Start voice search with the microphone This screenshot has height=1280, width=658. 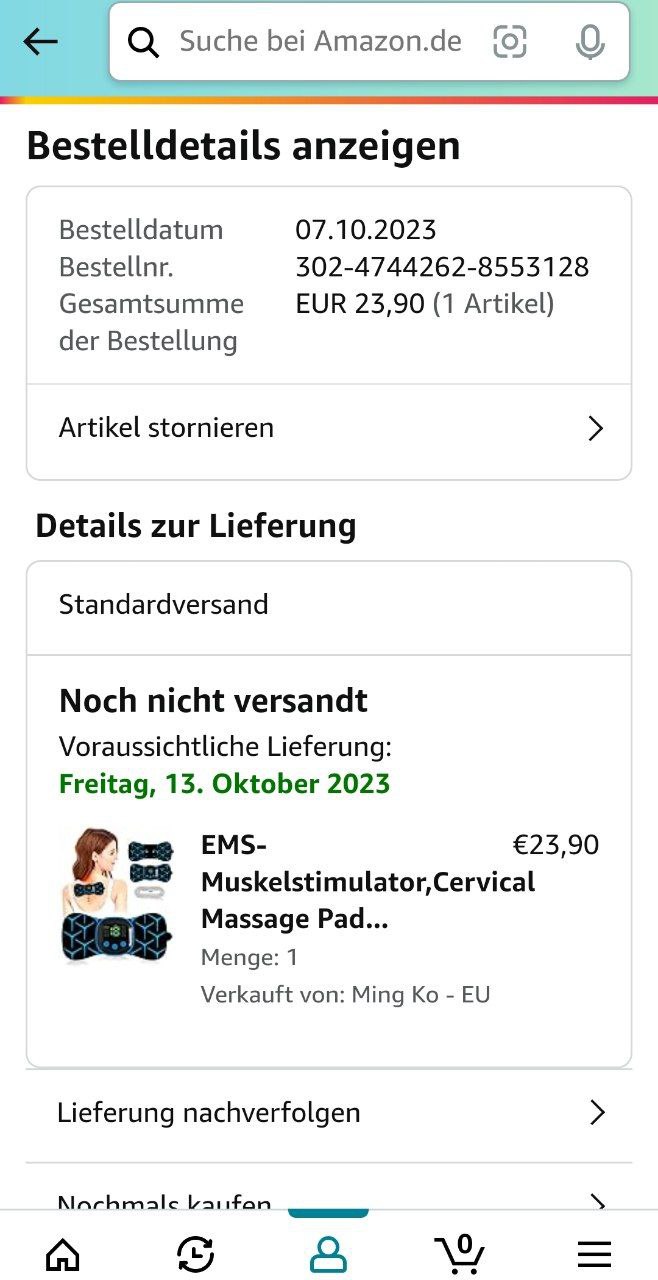pyautogui.click(x=590, y=42)
